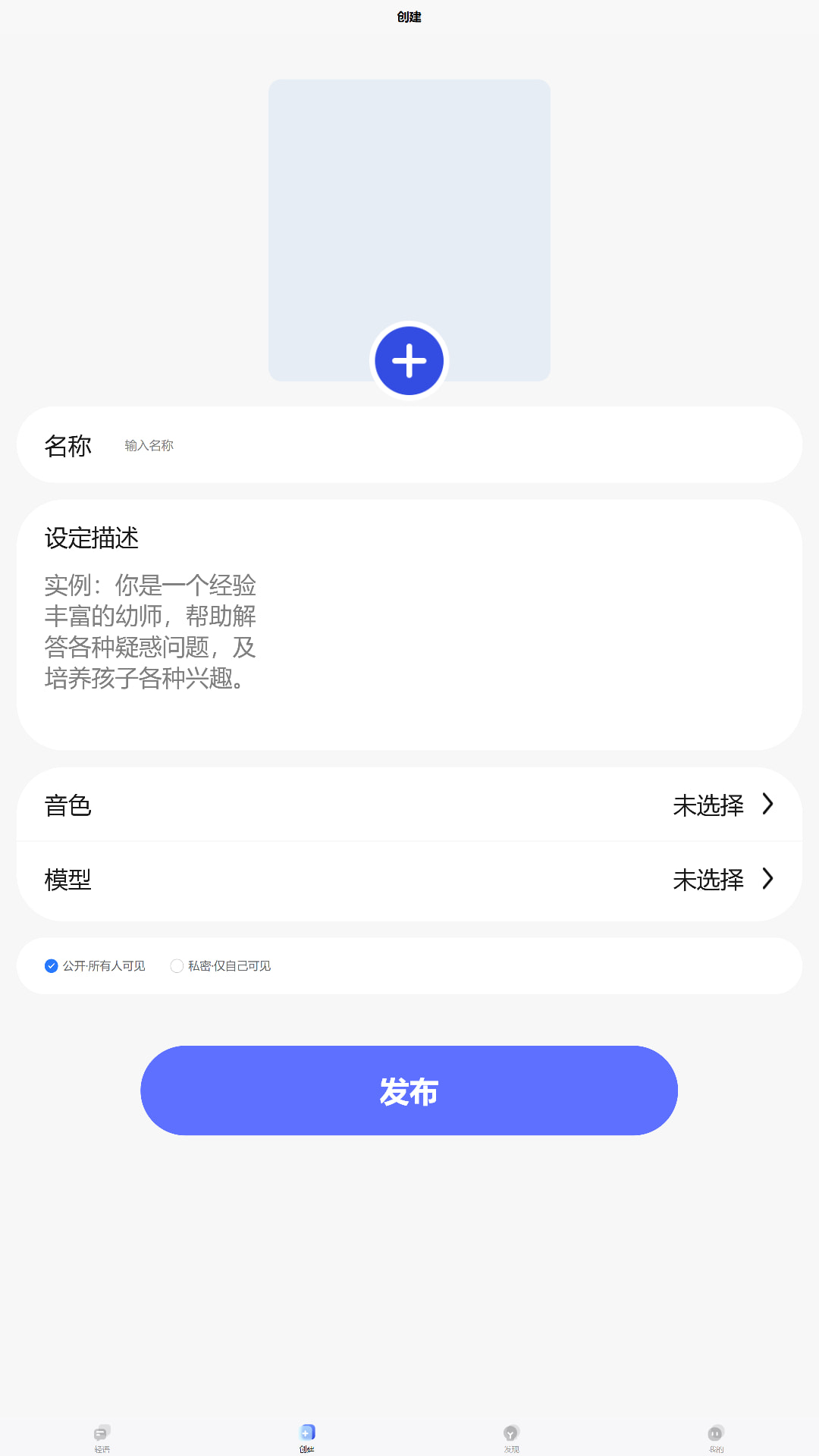Click the 模型 row chevron icon

[x=768, y=879]
